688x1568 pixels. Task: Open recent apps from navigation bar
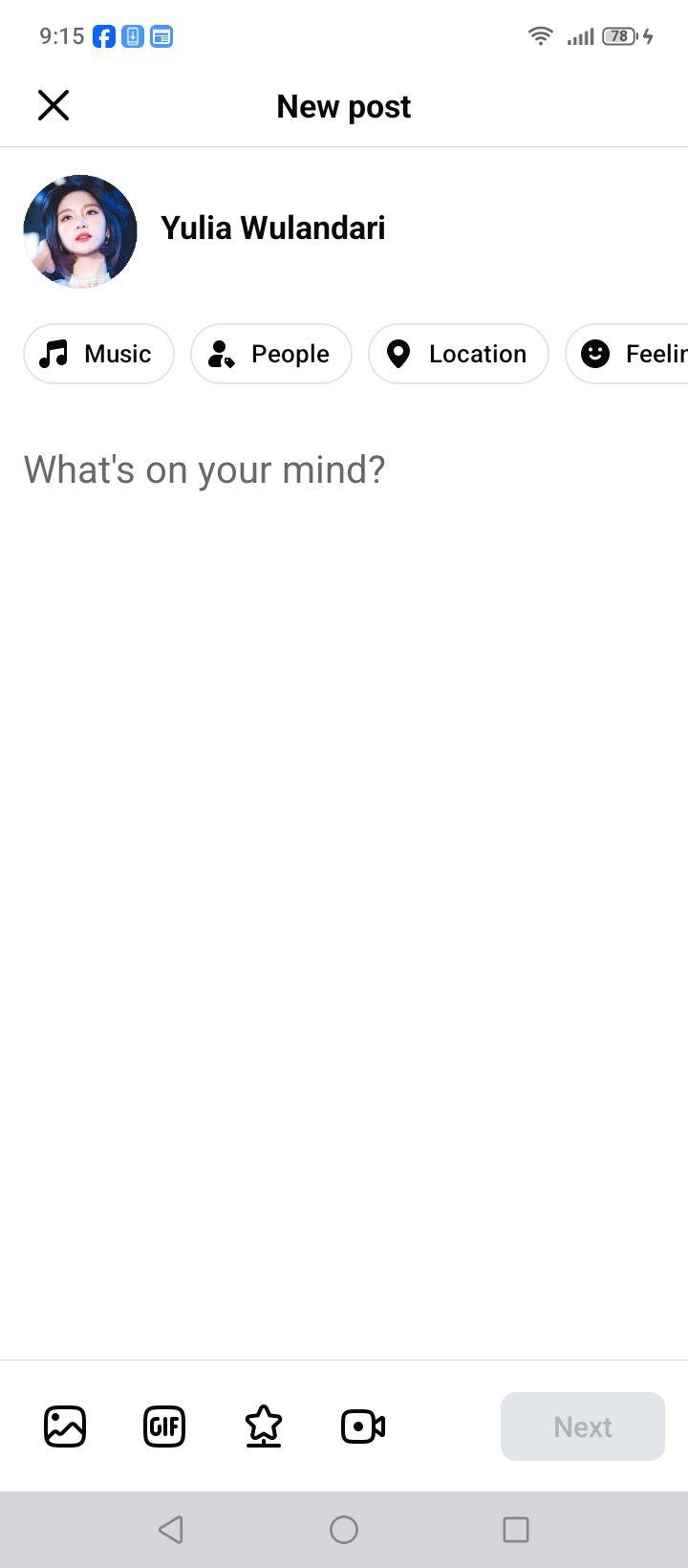tap(516, 1530)
